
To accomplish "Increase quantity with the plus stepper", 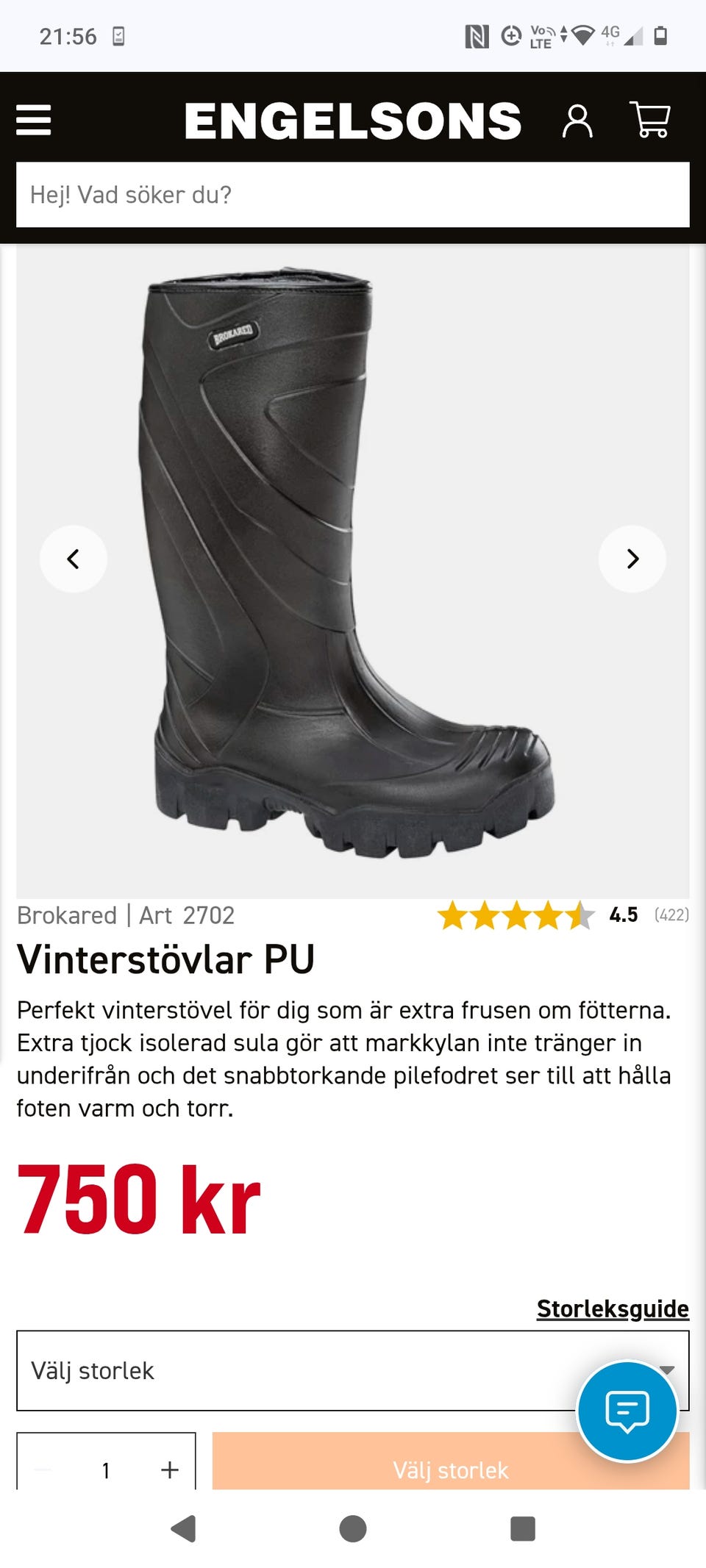I will click(169, 1470).
